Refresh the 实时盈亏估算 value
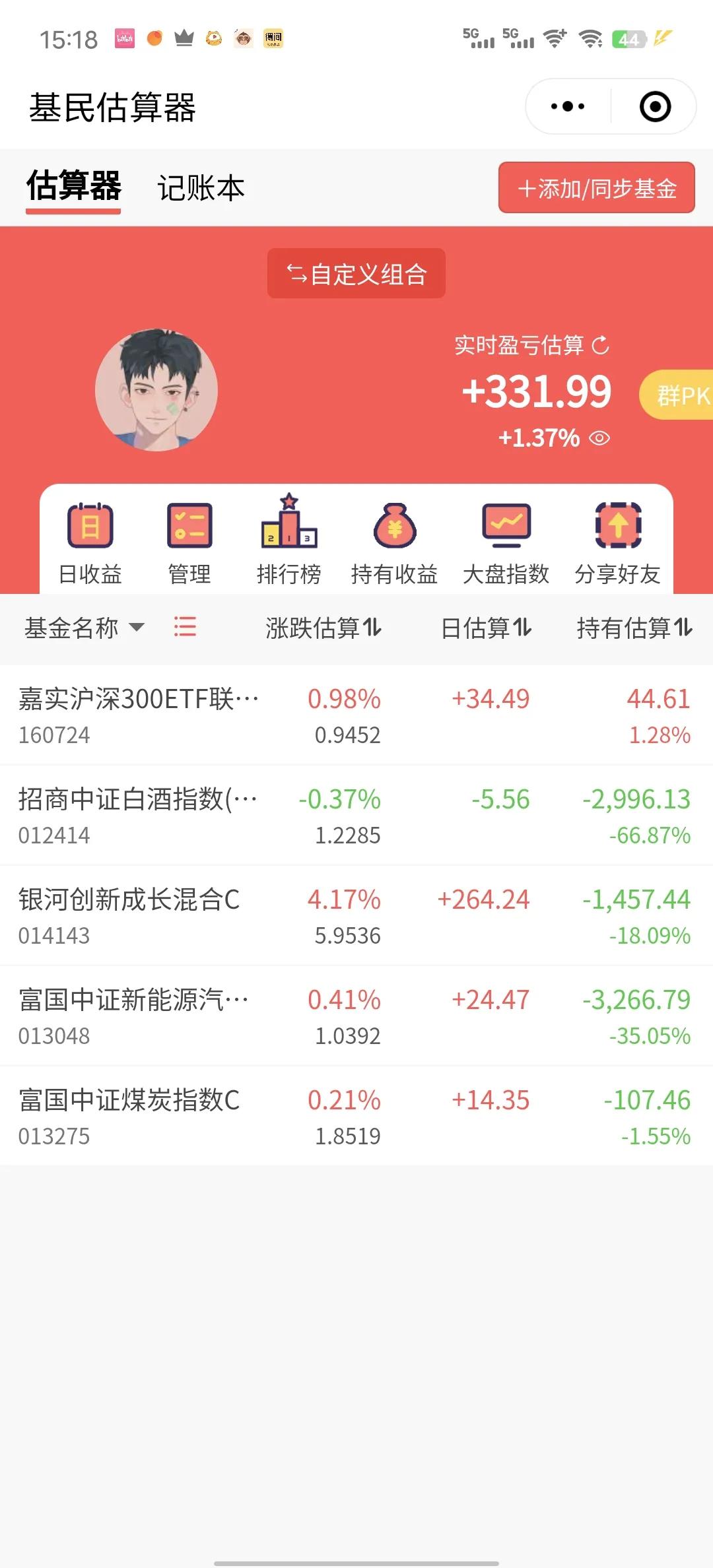 [600, 345]
